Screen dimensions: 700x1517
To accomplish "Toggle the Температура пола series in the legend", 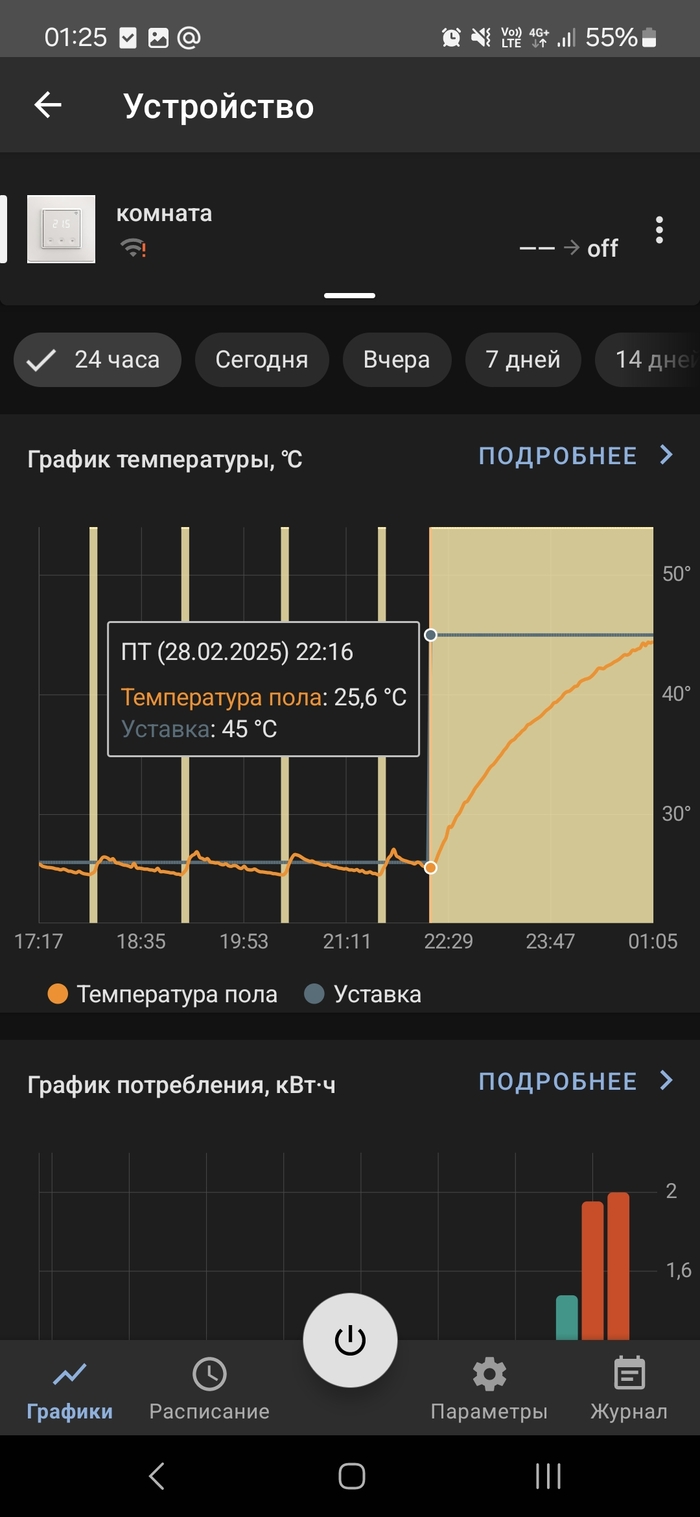I will point(163,994).
